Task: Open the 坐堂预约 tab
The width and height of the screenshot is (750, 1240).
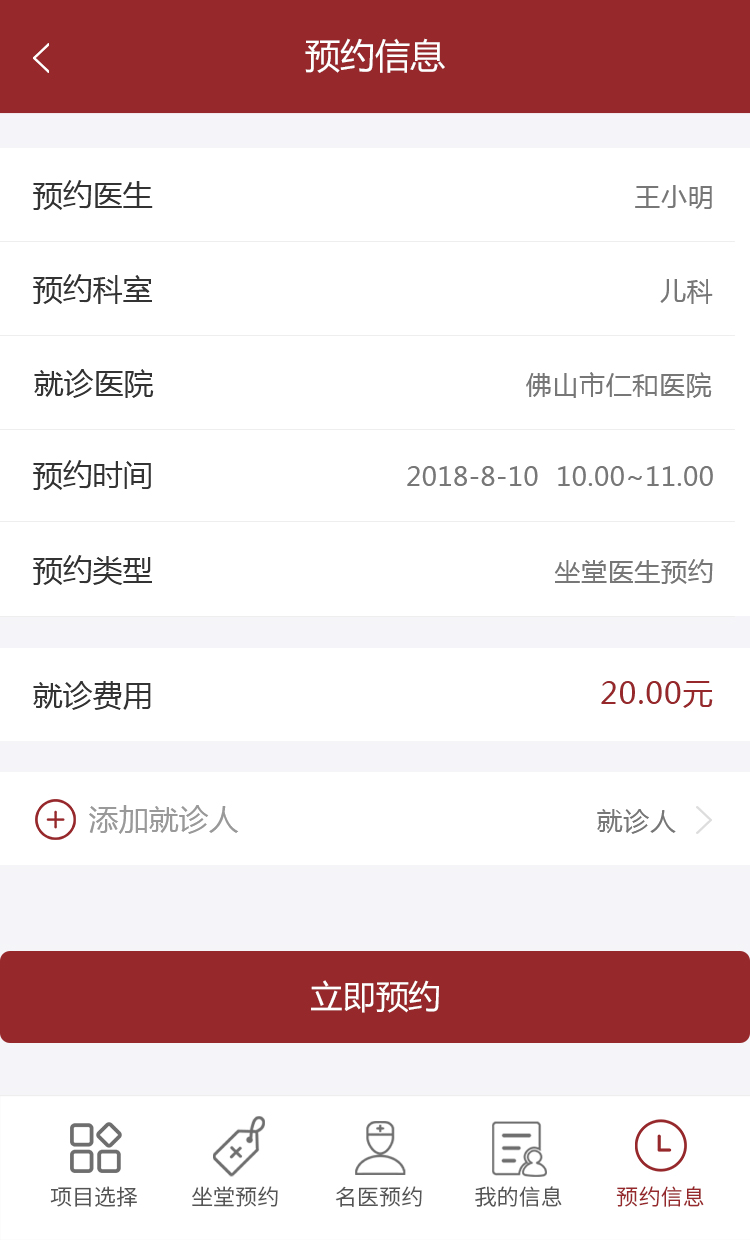Action: 235,1163
